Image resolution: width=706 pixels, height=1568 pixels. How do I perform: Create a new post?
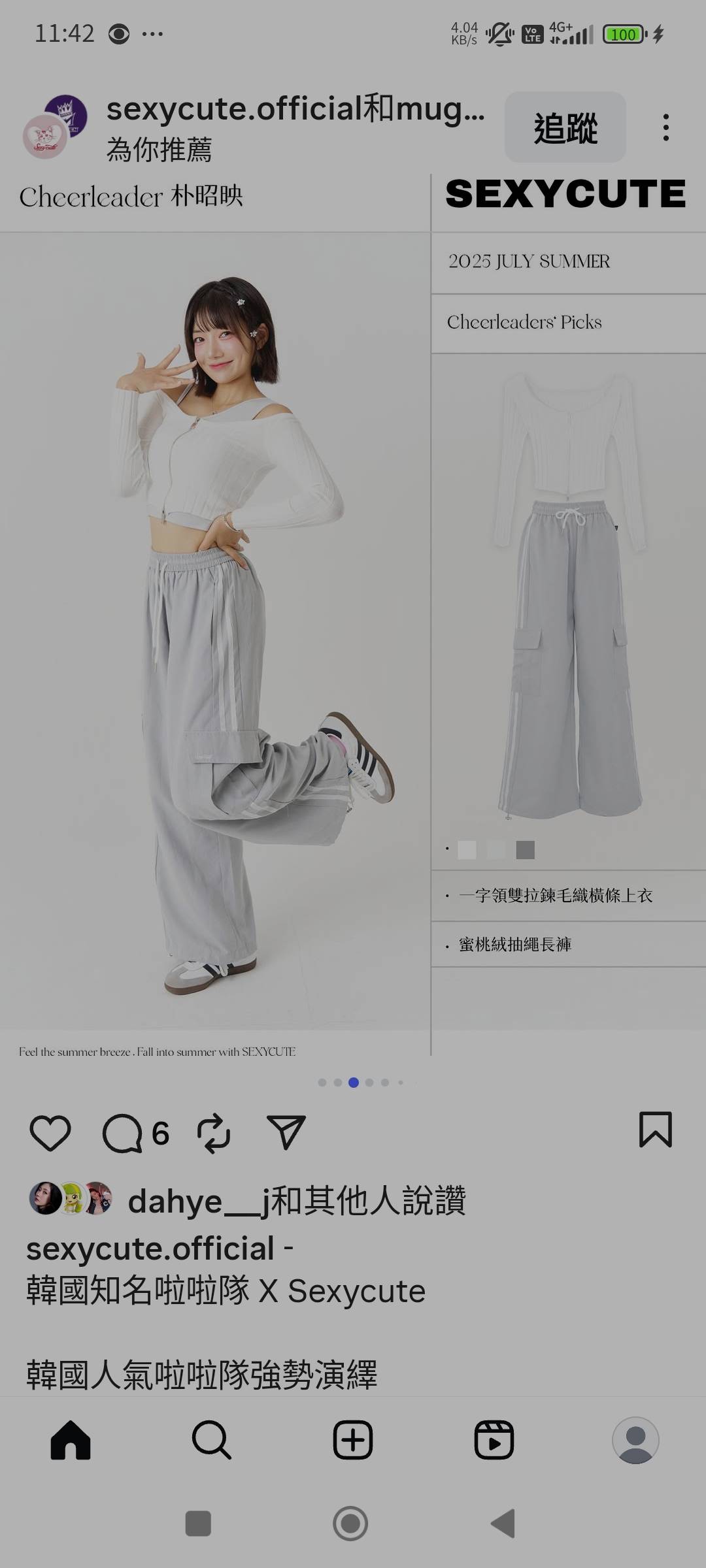(x=353, y=1440)
